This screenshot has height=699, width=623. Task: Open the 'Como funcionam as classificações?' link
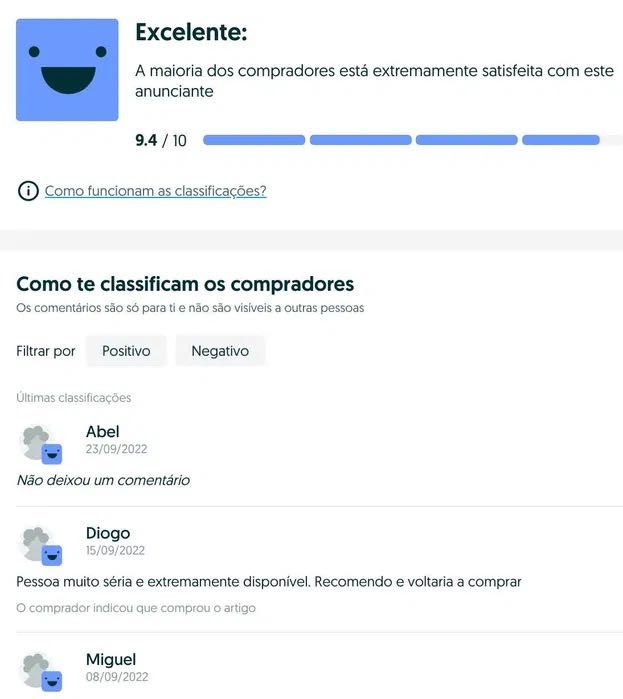[x=155, y=191]
